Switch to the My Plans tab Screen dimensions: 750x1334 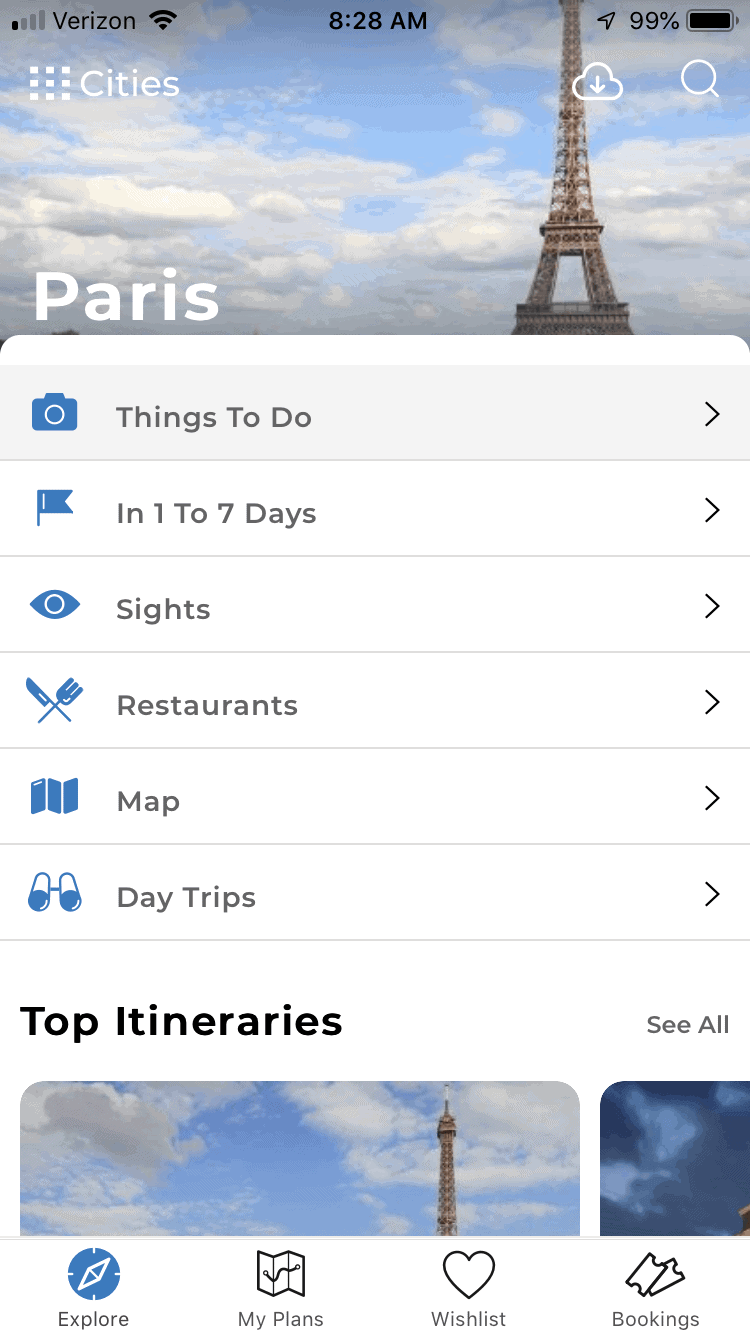pyautogui.click(x=281, y=1289)
